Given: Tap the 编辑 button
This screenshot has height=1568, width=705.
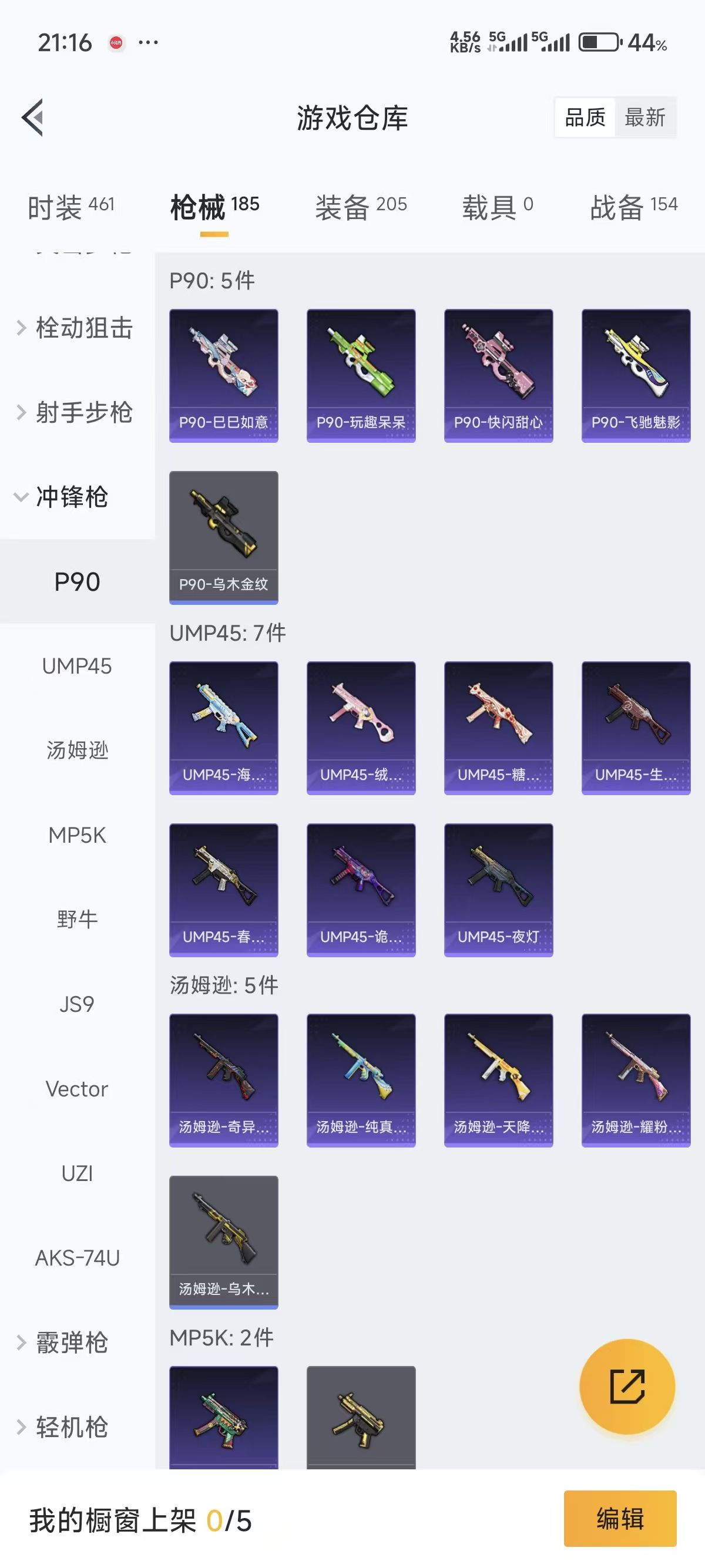Looking at the screenshot, I should pos(620,1518).
